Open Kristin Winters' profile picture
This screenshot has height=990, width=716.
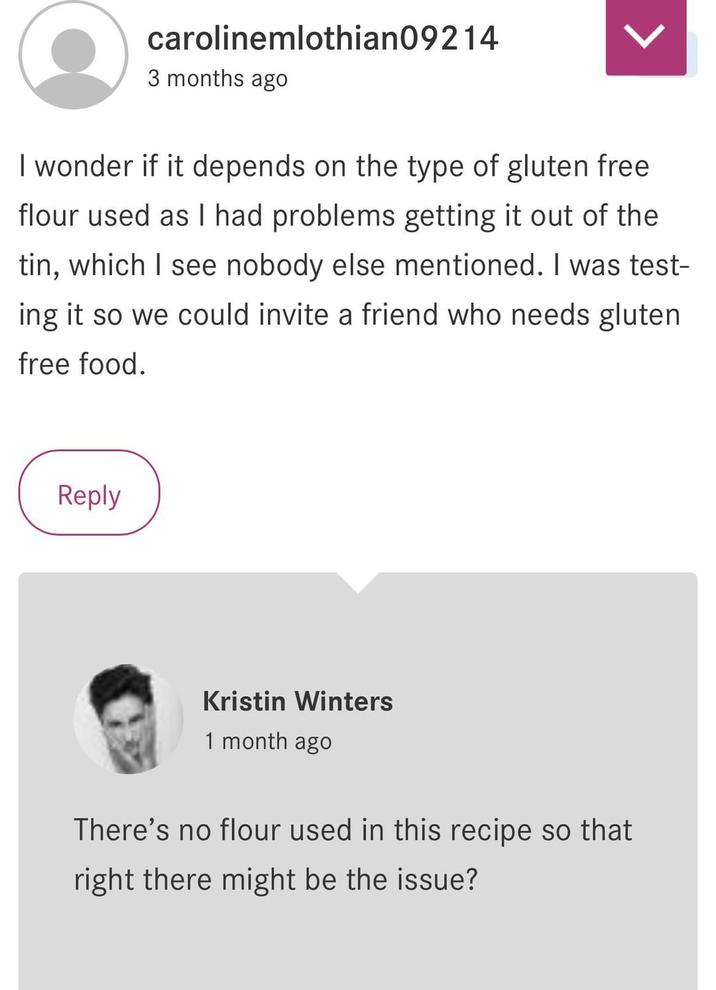[128, 720]
